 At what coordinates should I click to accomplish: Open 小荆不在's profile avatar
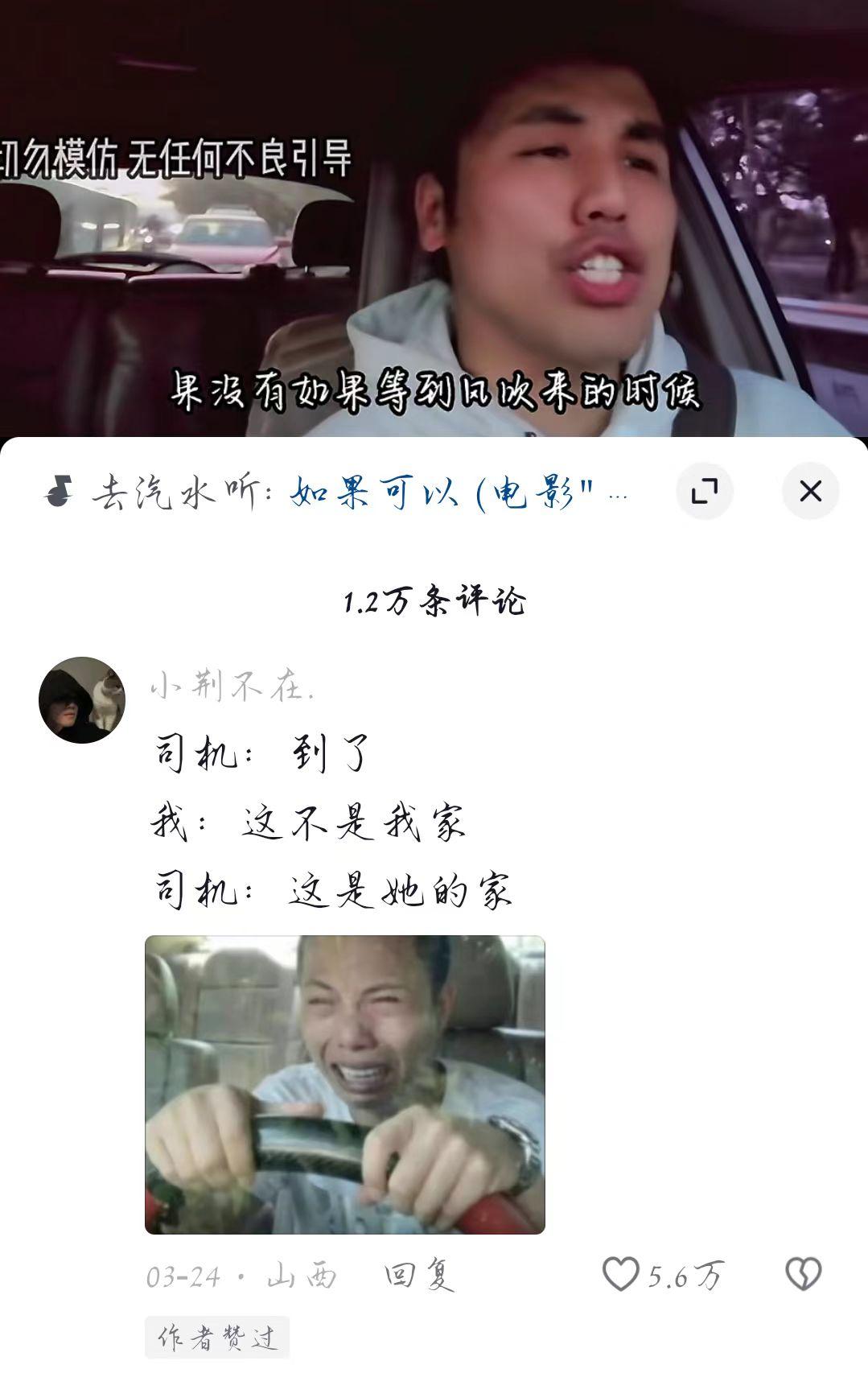tap(82, 699)
